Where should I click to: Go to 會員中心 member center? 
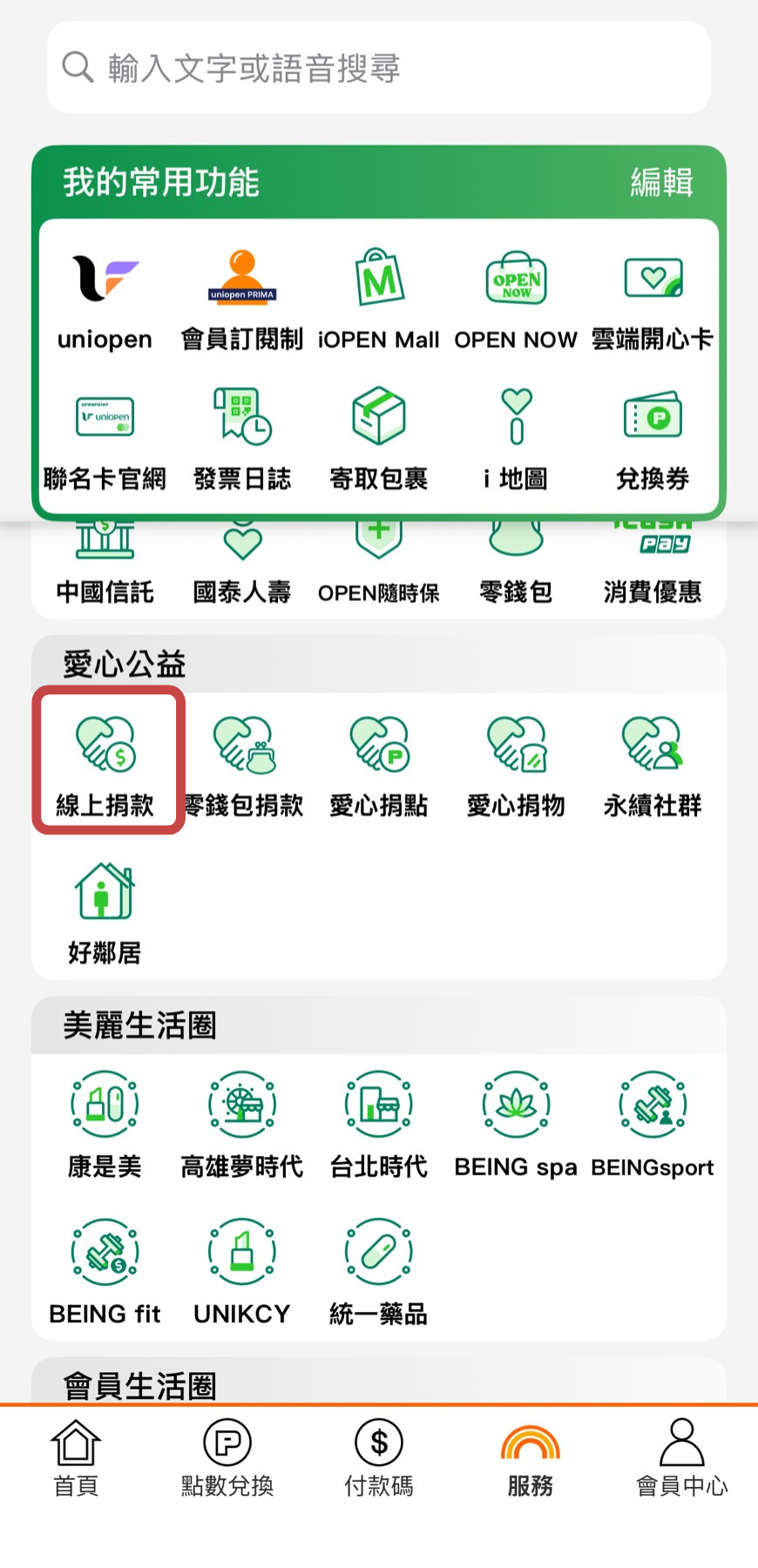(681, 1456)
